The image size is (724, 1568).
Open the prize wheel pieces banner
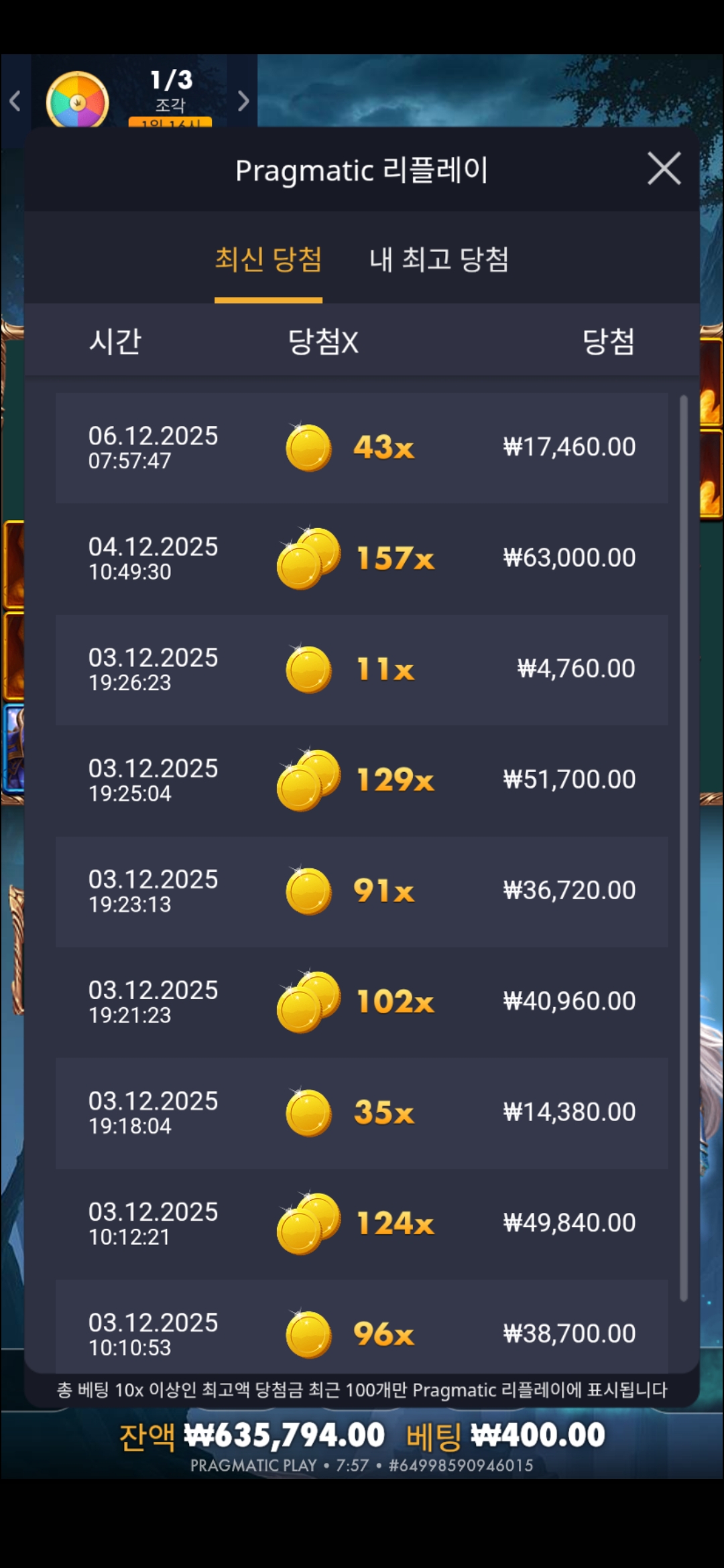click(x=129, y=97)
